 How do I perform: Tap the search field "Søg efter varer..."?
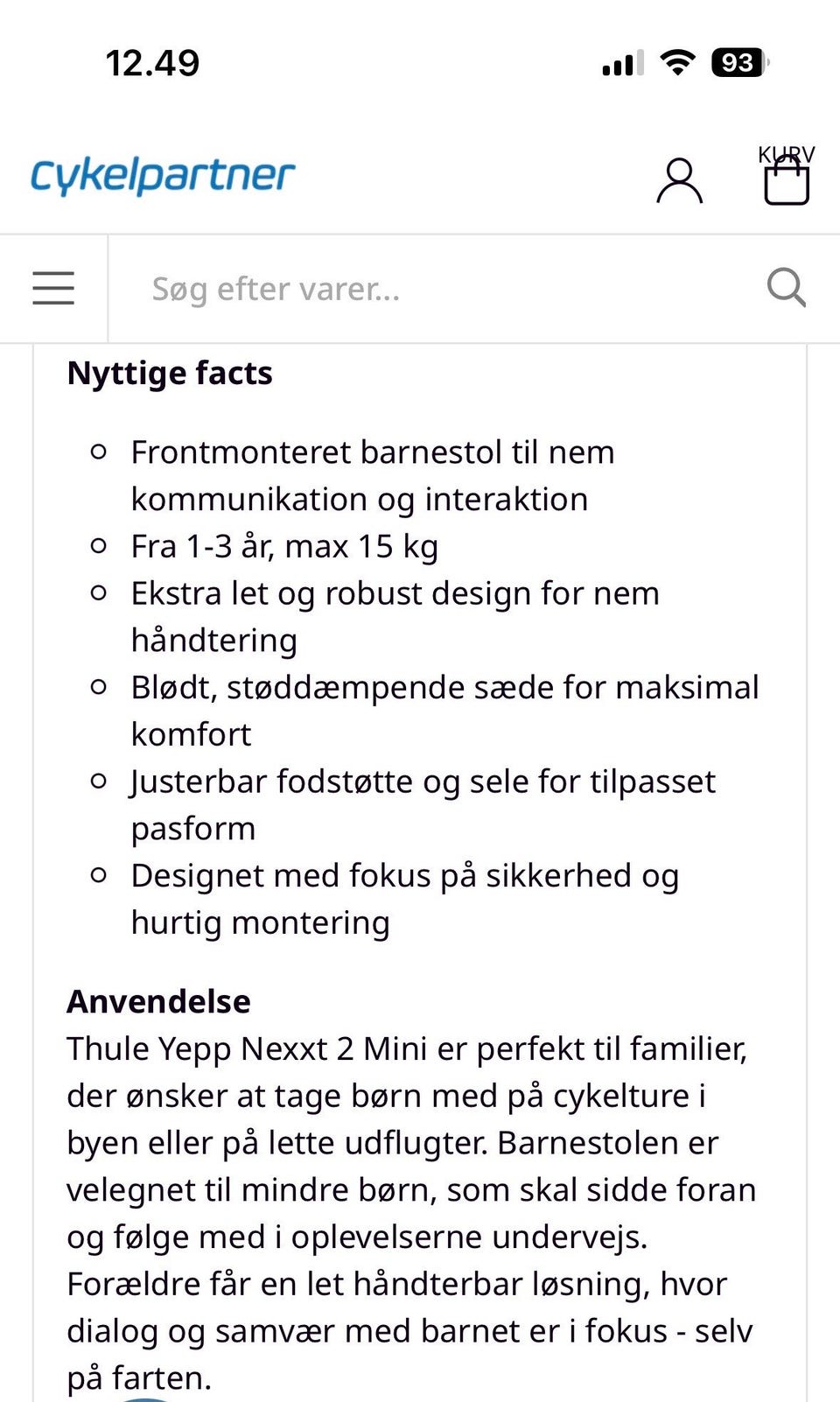pyautogui.click(x=437, y=289)
